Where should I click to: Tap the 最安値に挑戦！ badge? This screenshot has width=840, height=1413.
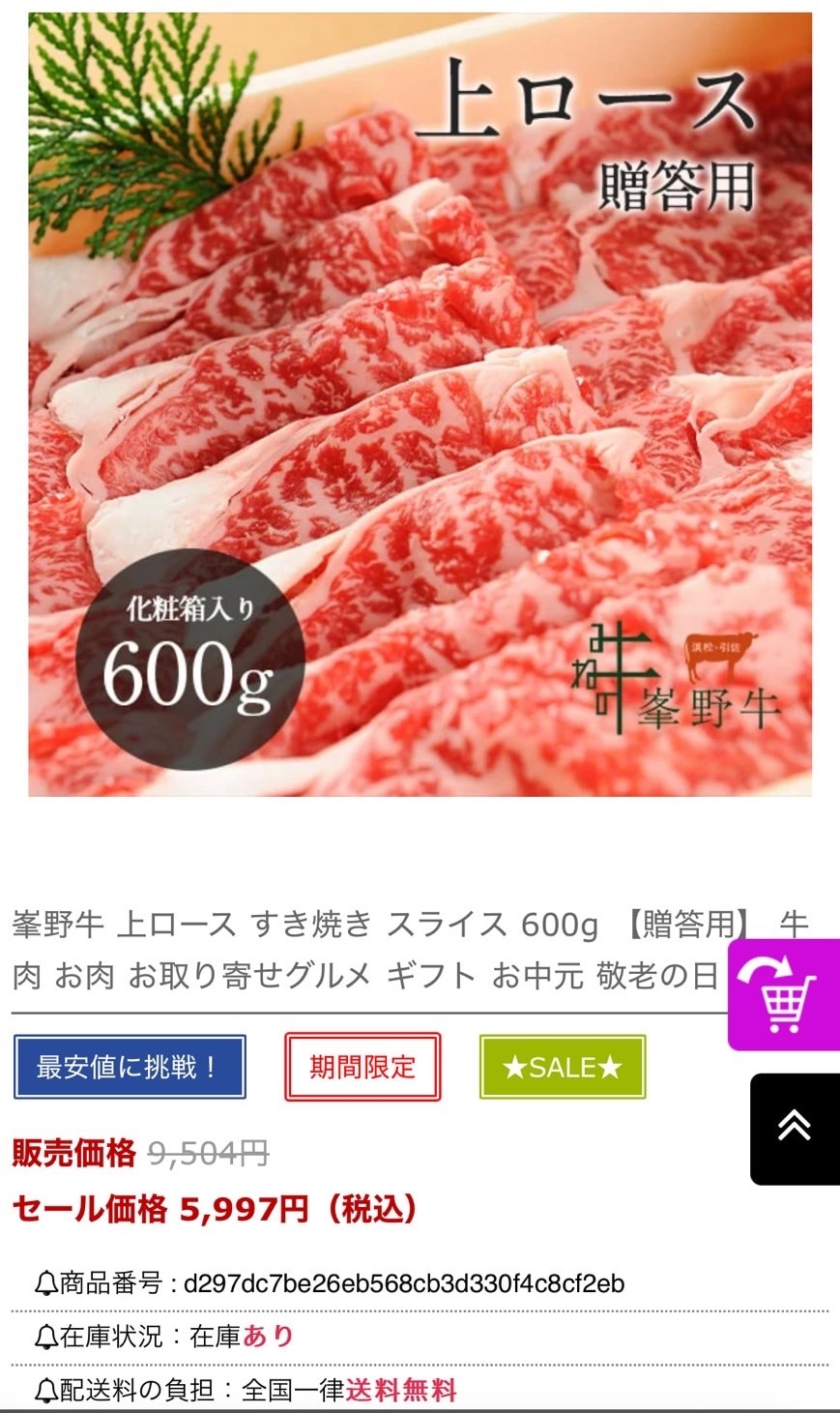tap(130, 1068)
